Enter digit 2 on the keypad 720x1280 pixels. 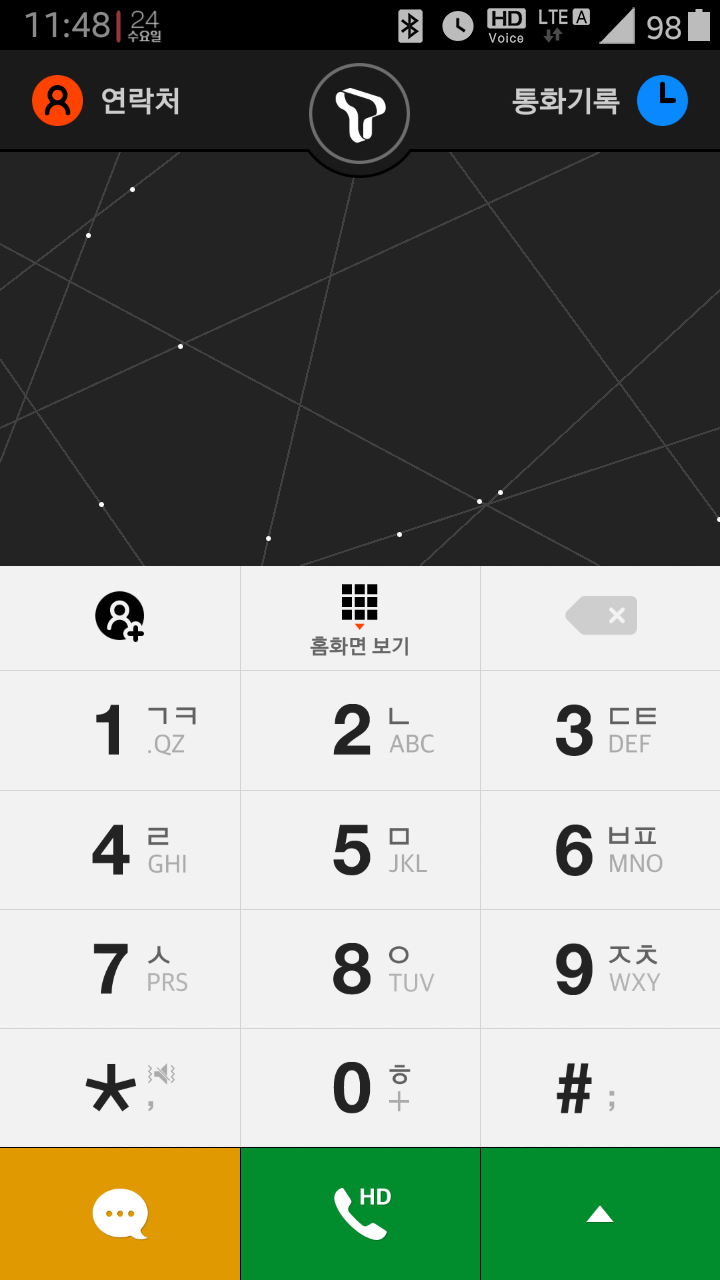[x=360, y=730]
